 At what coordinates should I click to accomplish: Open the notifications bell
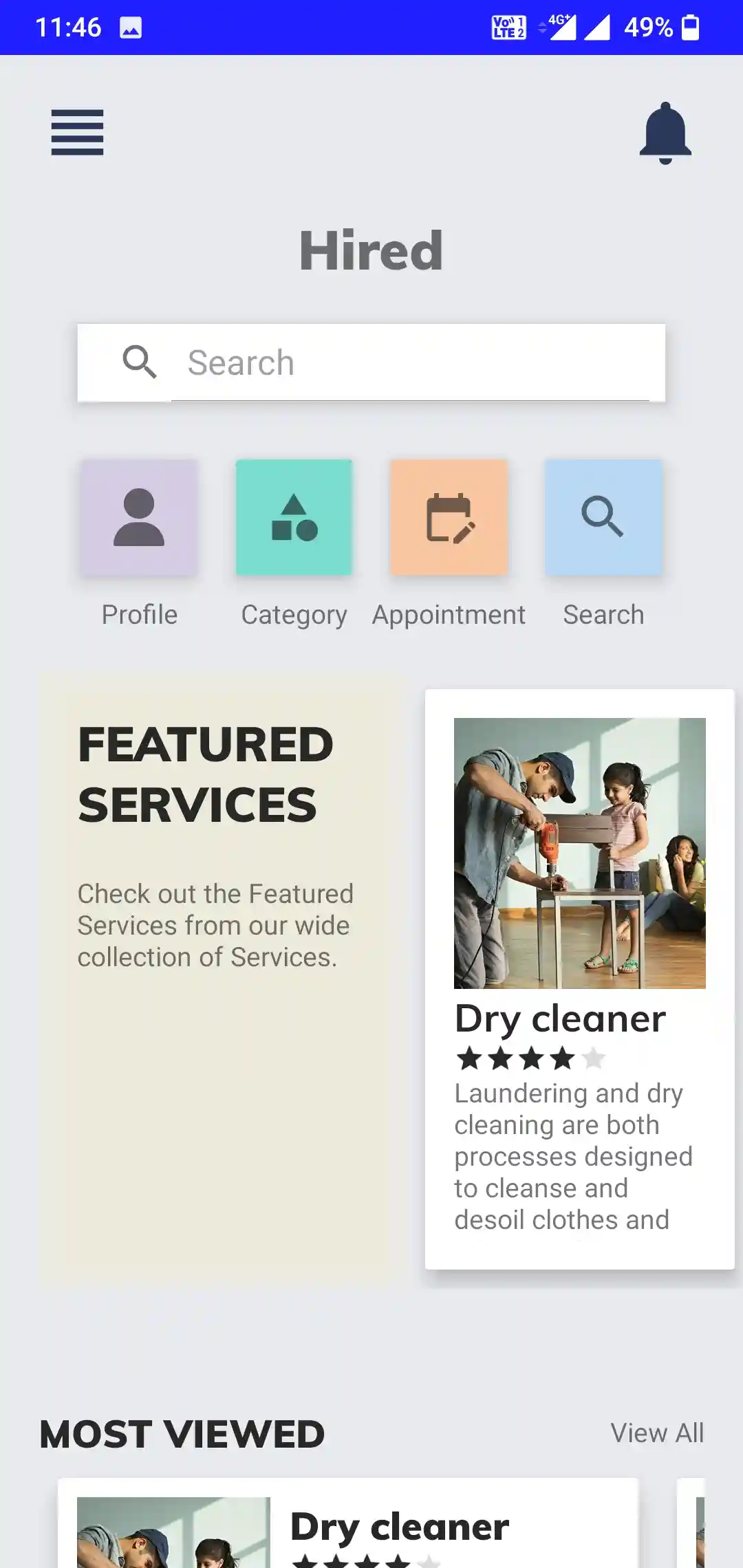pyautogui.click(x=665, y=133)
